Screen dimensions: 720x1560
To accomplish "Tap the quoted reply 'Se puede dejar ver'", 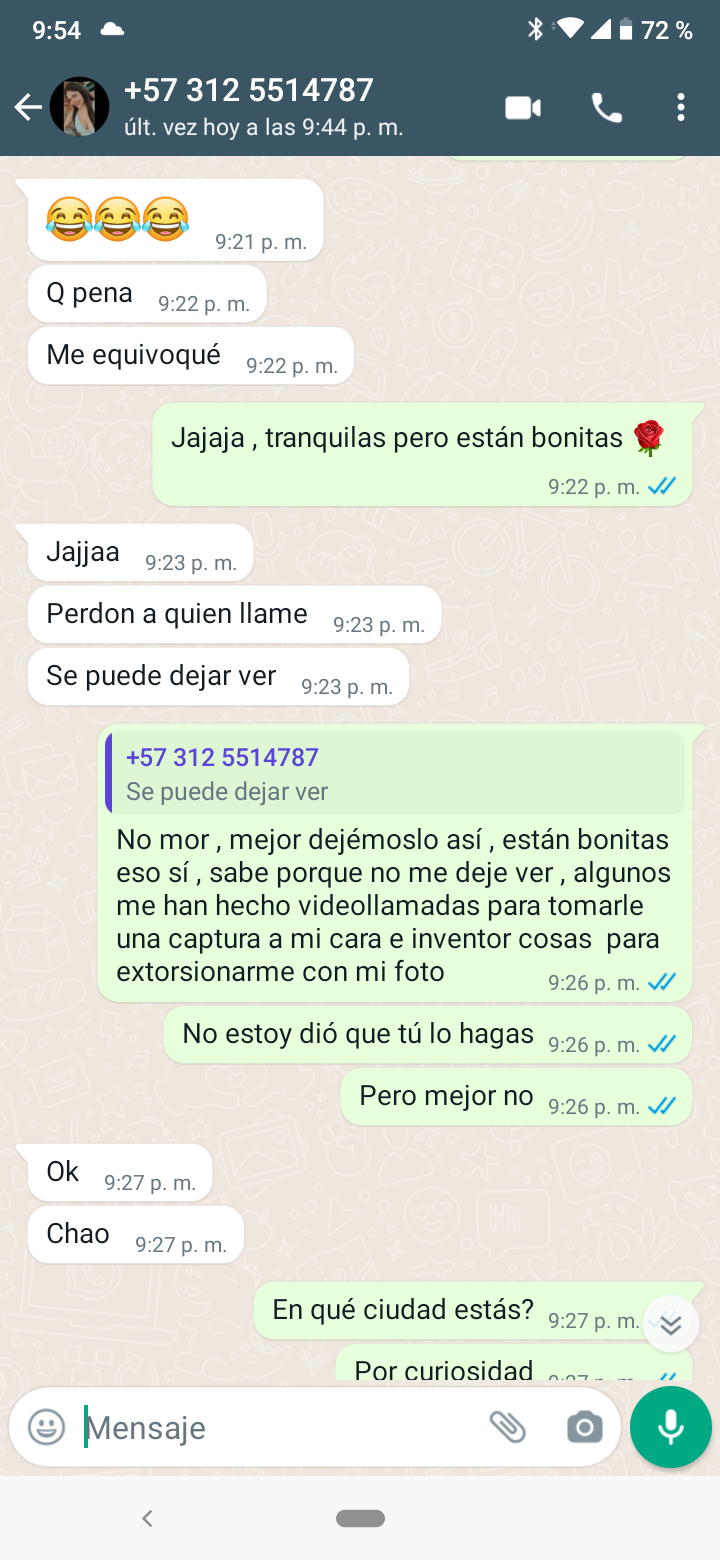I will [x=395, y=774].
